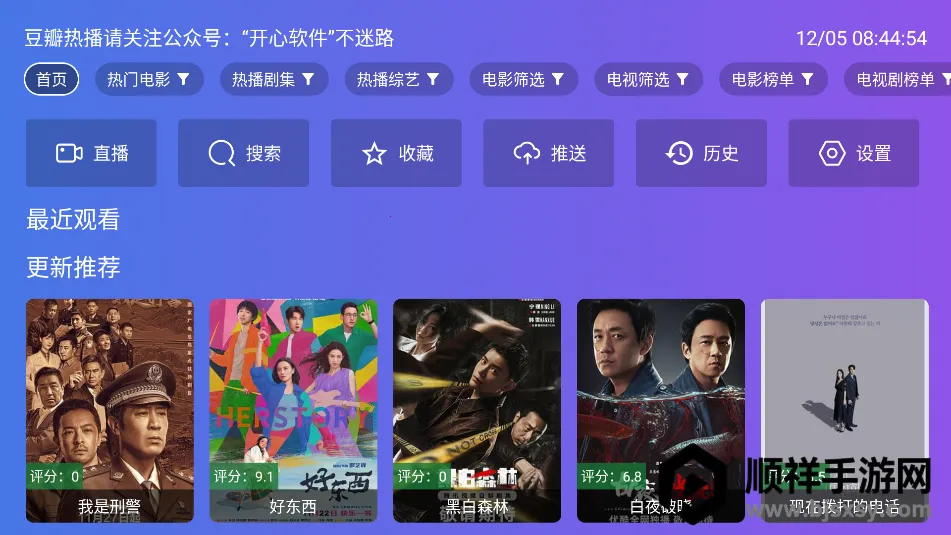Switch to 电视剧榜单 tab

coord(897,80)
